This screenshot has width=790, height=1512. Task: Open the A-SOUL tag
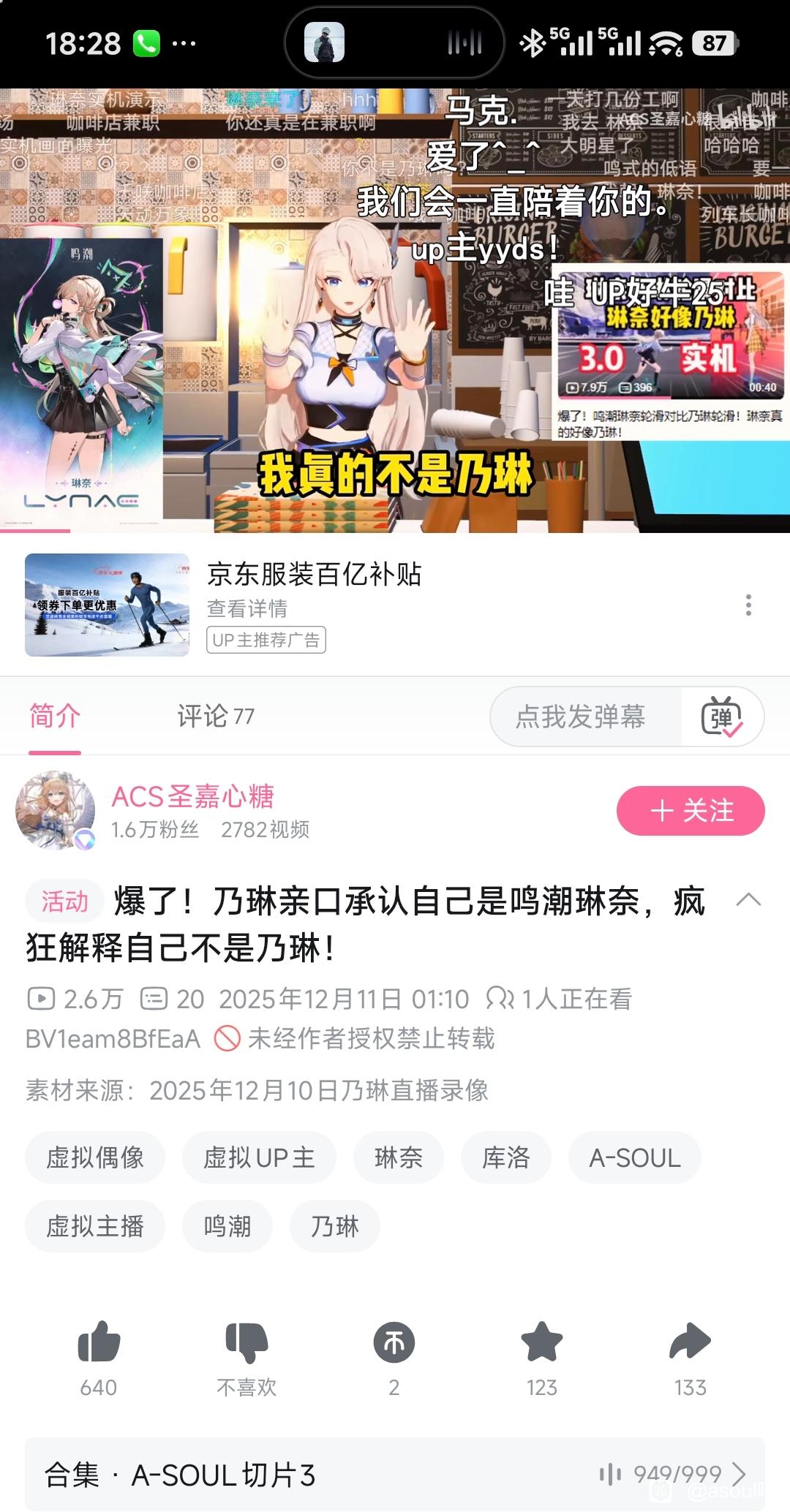pyautogui.click(x=635, y=1157)
